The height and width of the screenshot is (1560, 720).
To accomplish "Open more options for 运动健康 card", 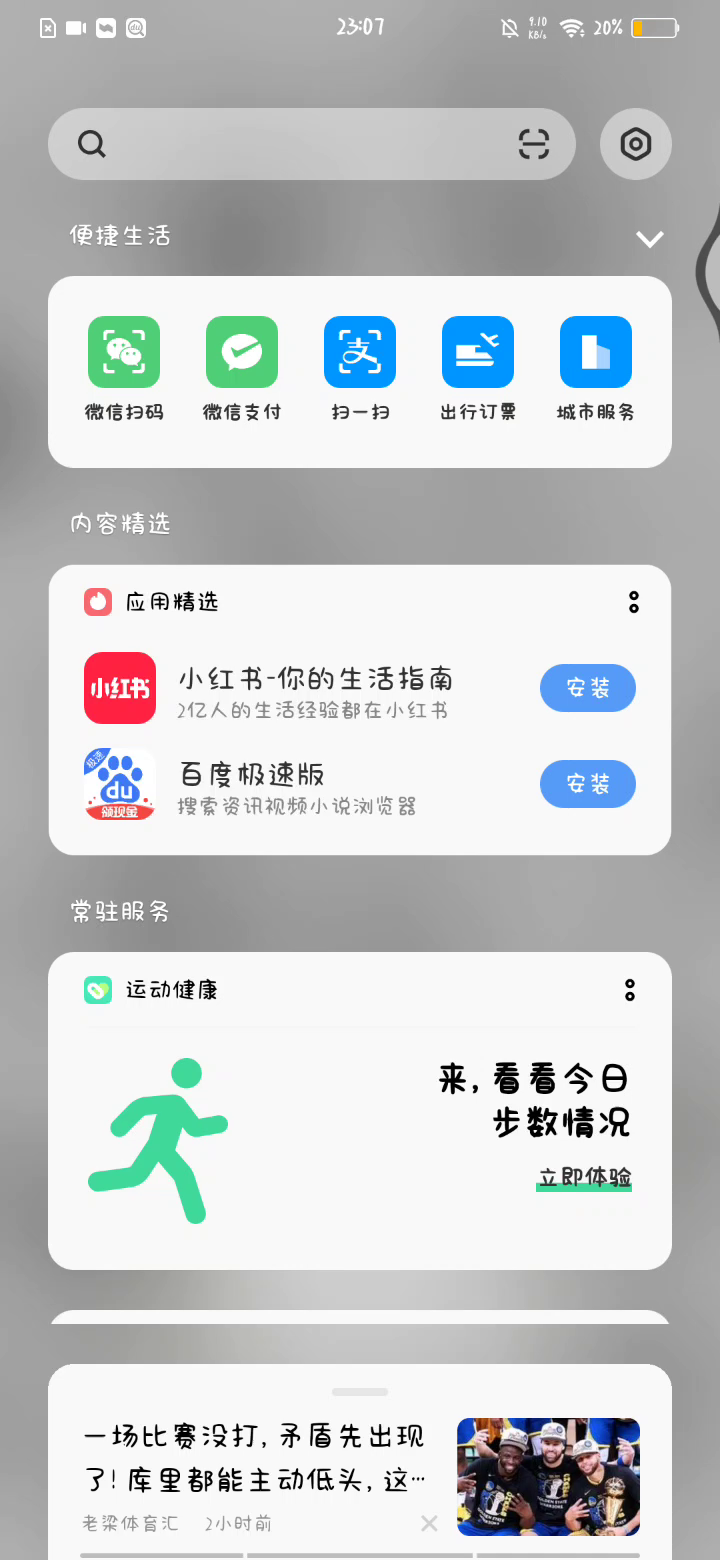I will click(x=630, y=990).
